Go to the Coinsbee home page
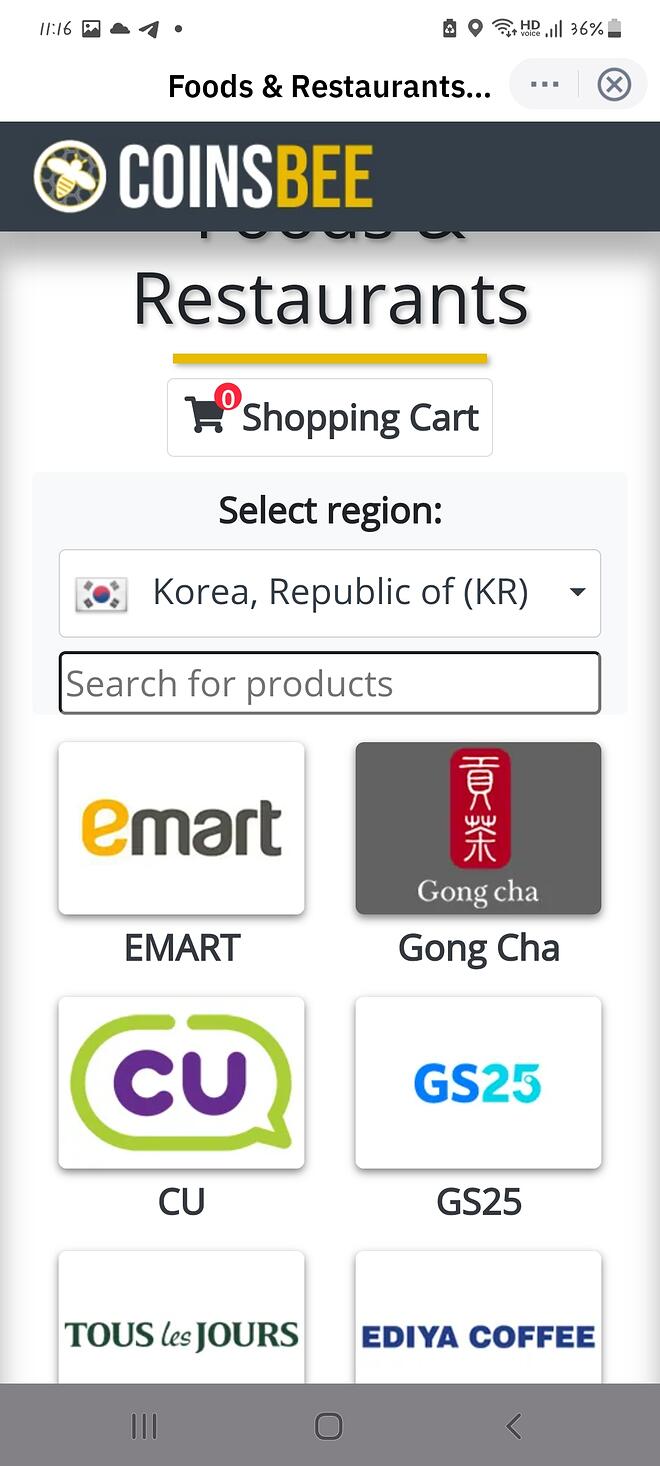 click(x=204, y=176)
